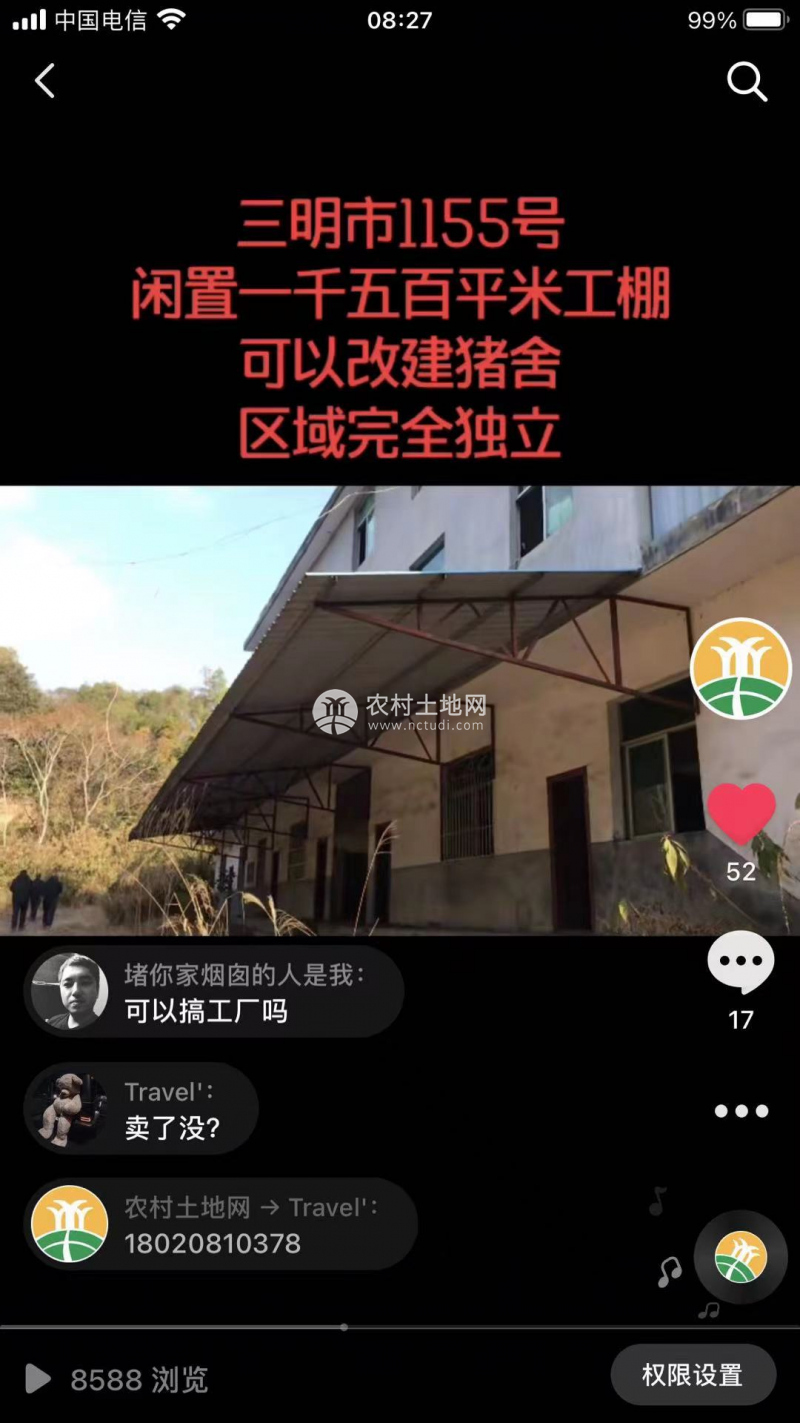
Task: Open search with the magnifier icon
Action: (x=746, y=81)
